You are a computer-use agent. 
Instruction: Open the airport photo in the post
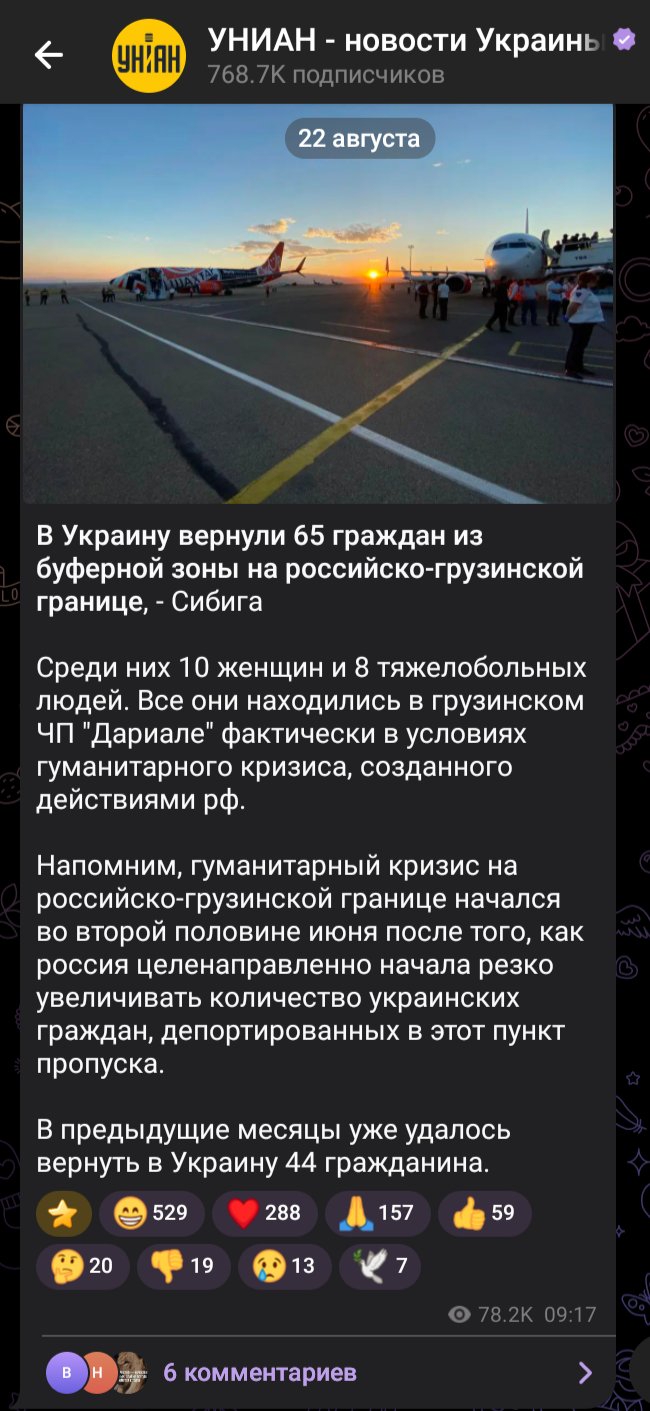(318, 304)
